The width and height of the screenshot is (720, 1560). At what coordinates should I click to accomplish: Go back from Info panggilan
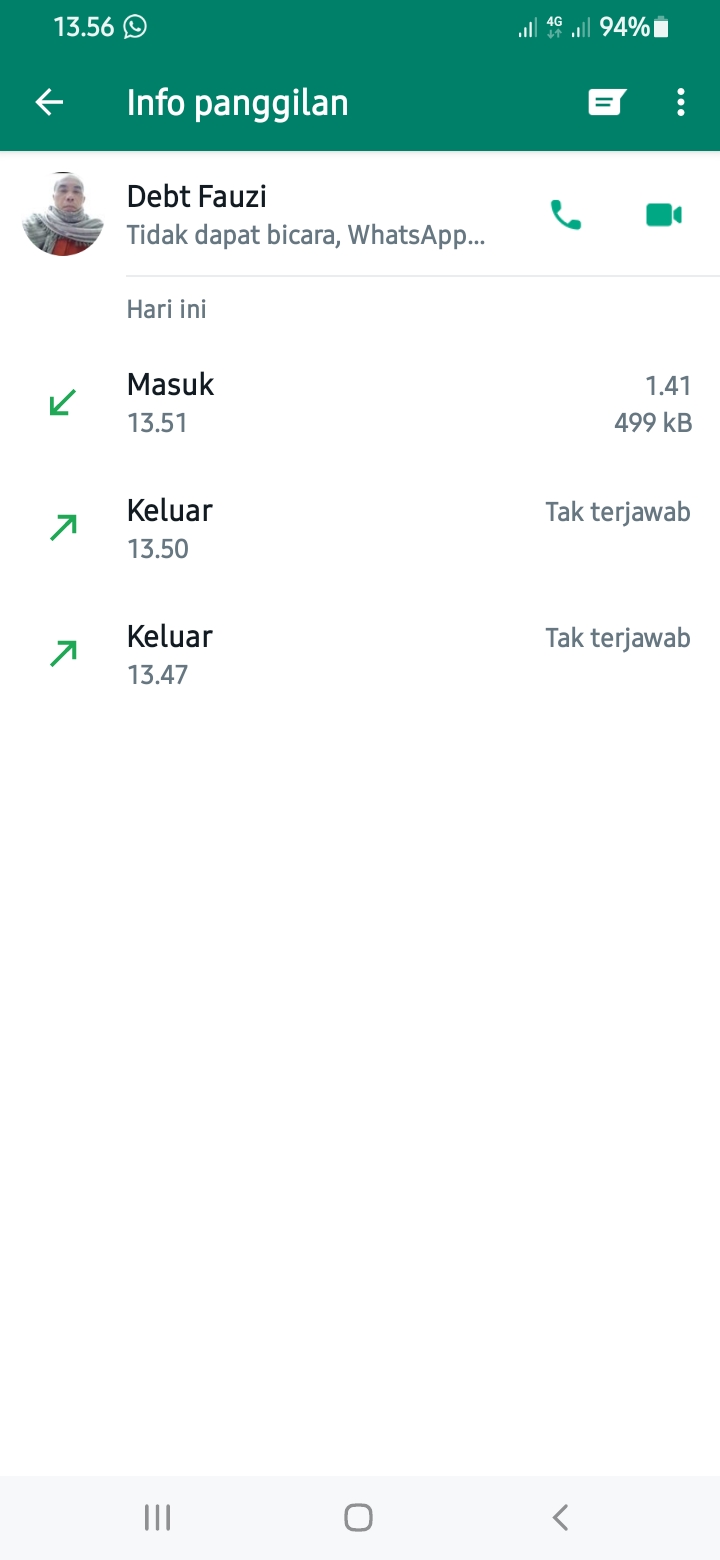[49, 102]
